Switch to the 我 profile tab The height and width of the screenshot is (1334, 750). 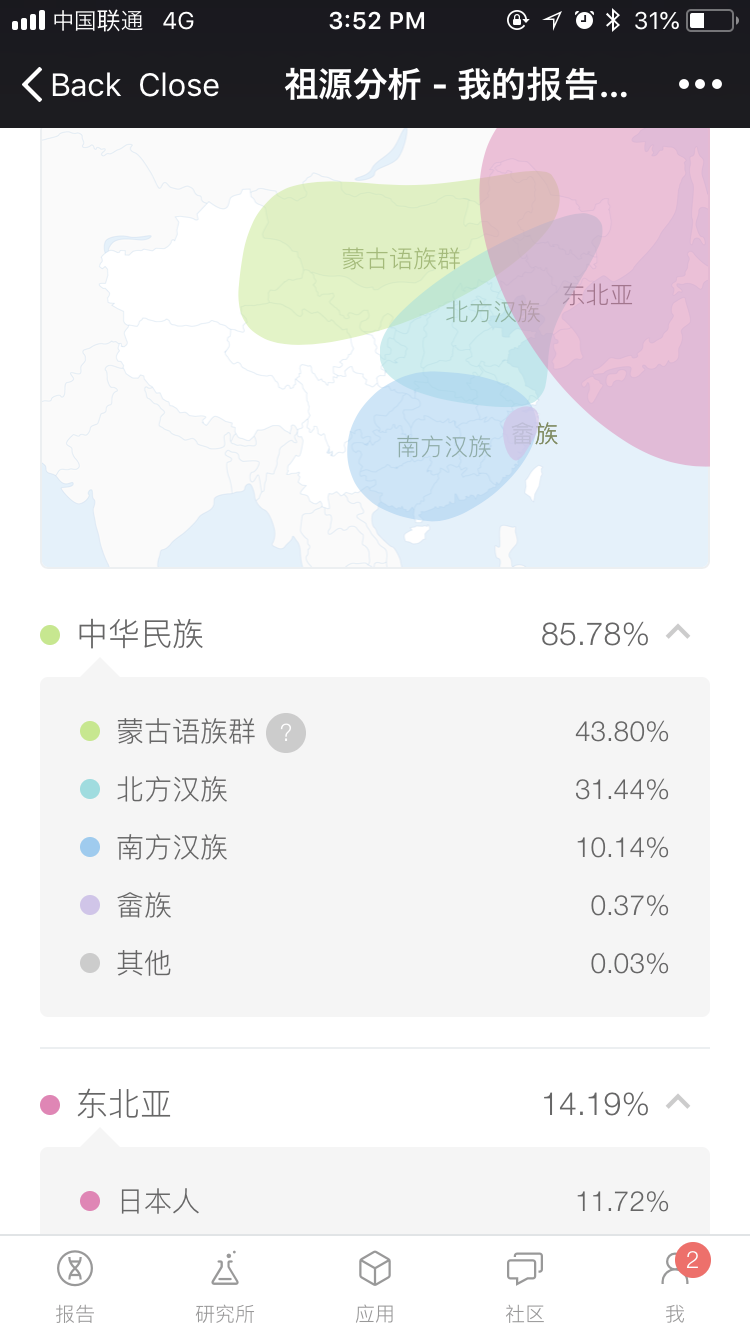click(x=675, y=1285)
